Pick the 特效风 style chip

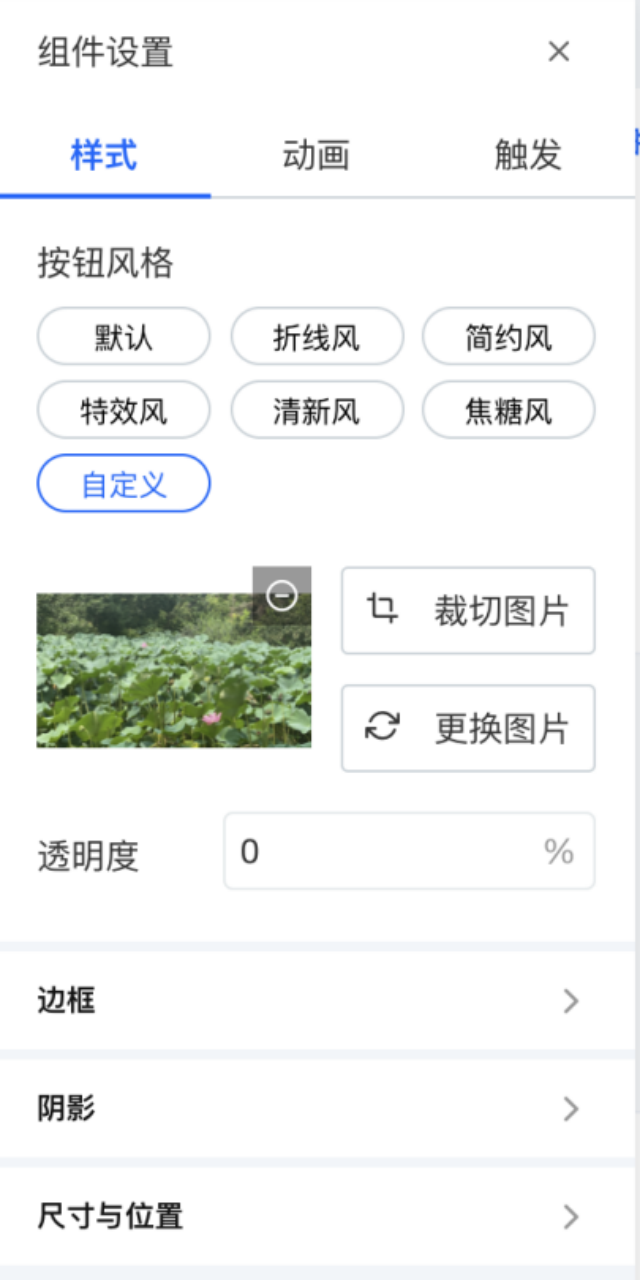click(124, 410)
